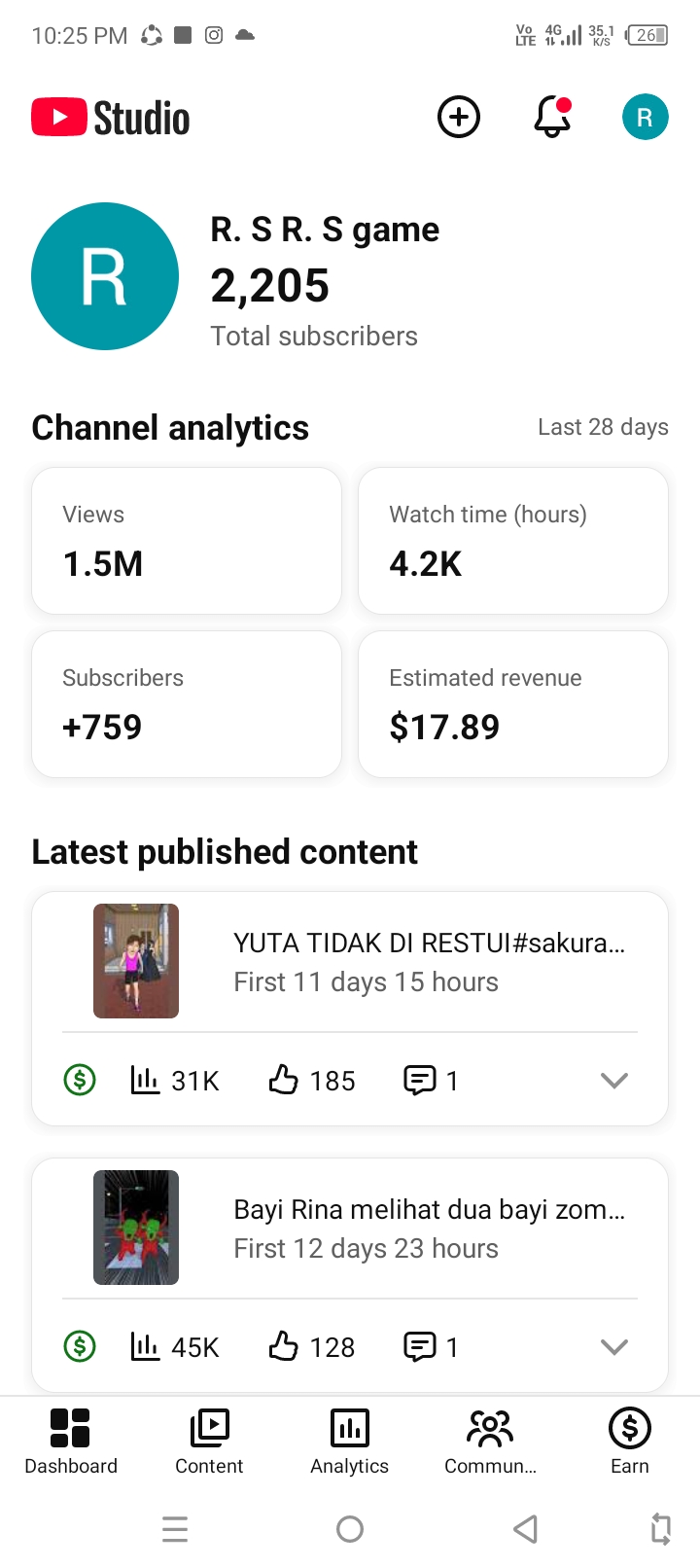The height and width of the screenshot is (1568, 700).
Task: Open the Estimated revenue card
Action: click(513, 704)
